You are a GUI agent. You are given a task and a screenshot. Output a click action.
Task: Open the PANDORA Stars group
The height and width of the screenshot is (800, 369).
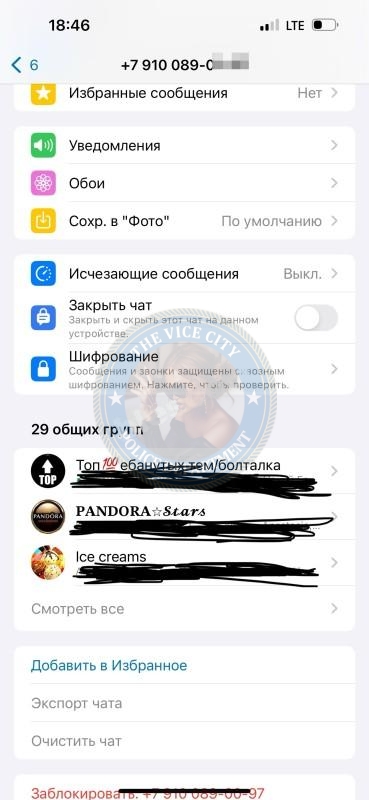pyautogui.click(x=184, y=516)
